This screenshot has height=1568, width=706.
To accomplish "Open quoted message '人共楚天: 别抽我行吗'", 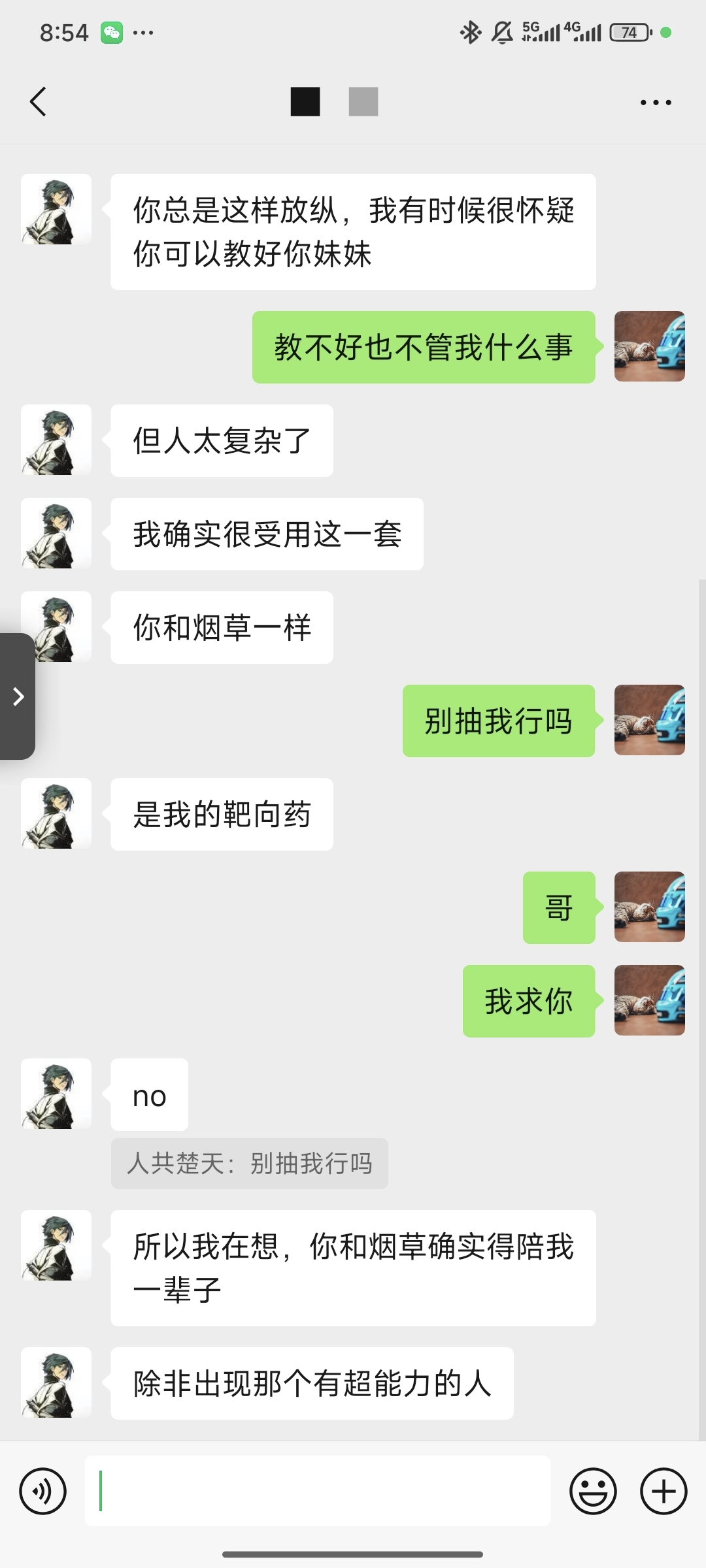I will coord(250,1164).
